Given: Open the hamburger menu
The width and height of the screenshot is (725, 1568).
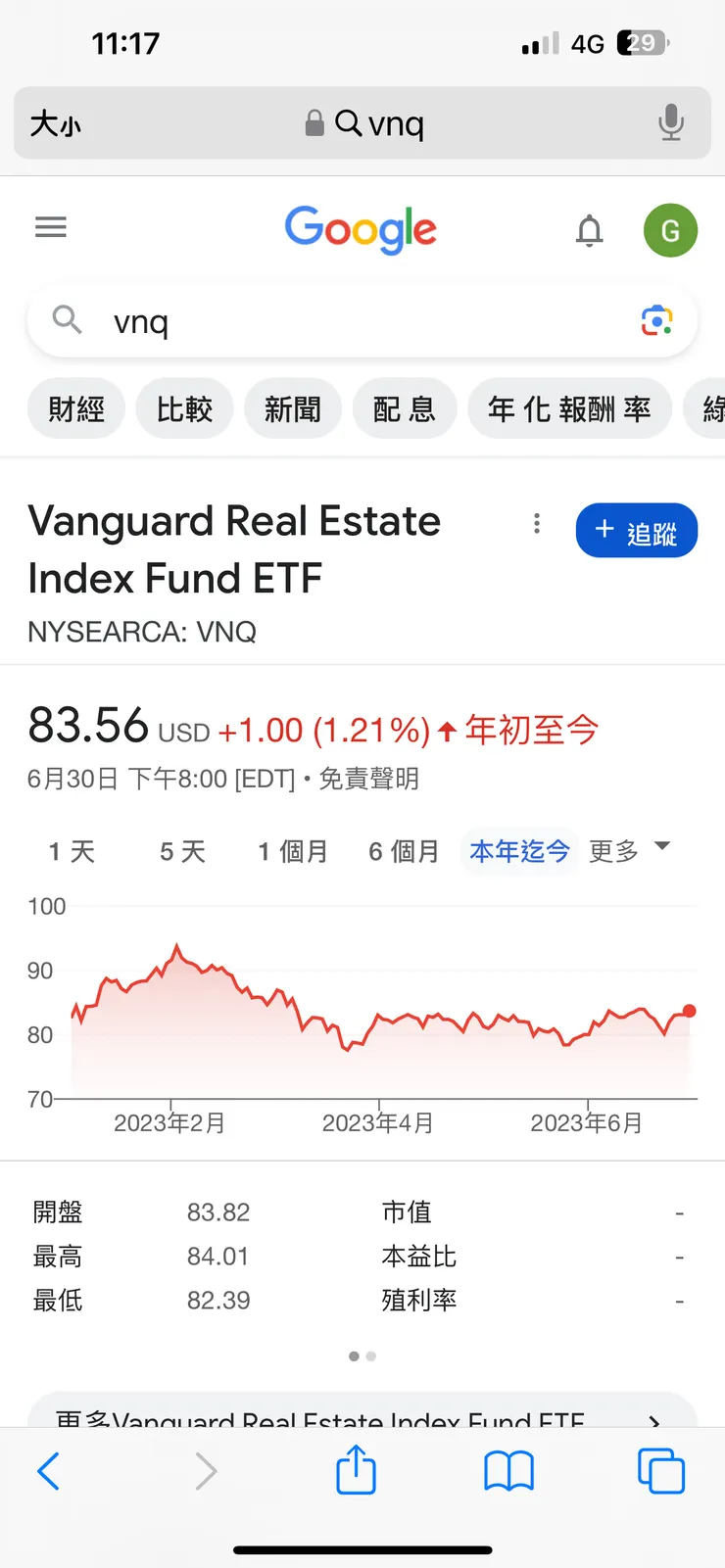Looking at the screenshot, I should click(x=50, y=226).
